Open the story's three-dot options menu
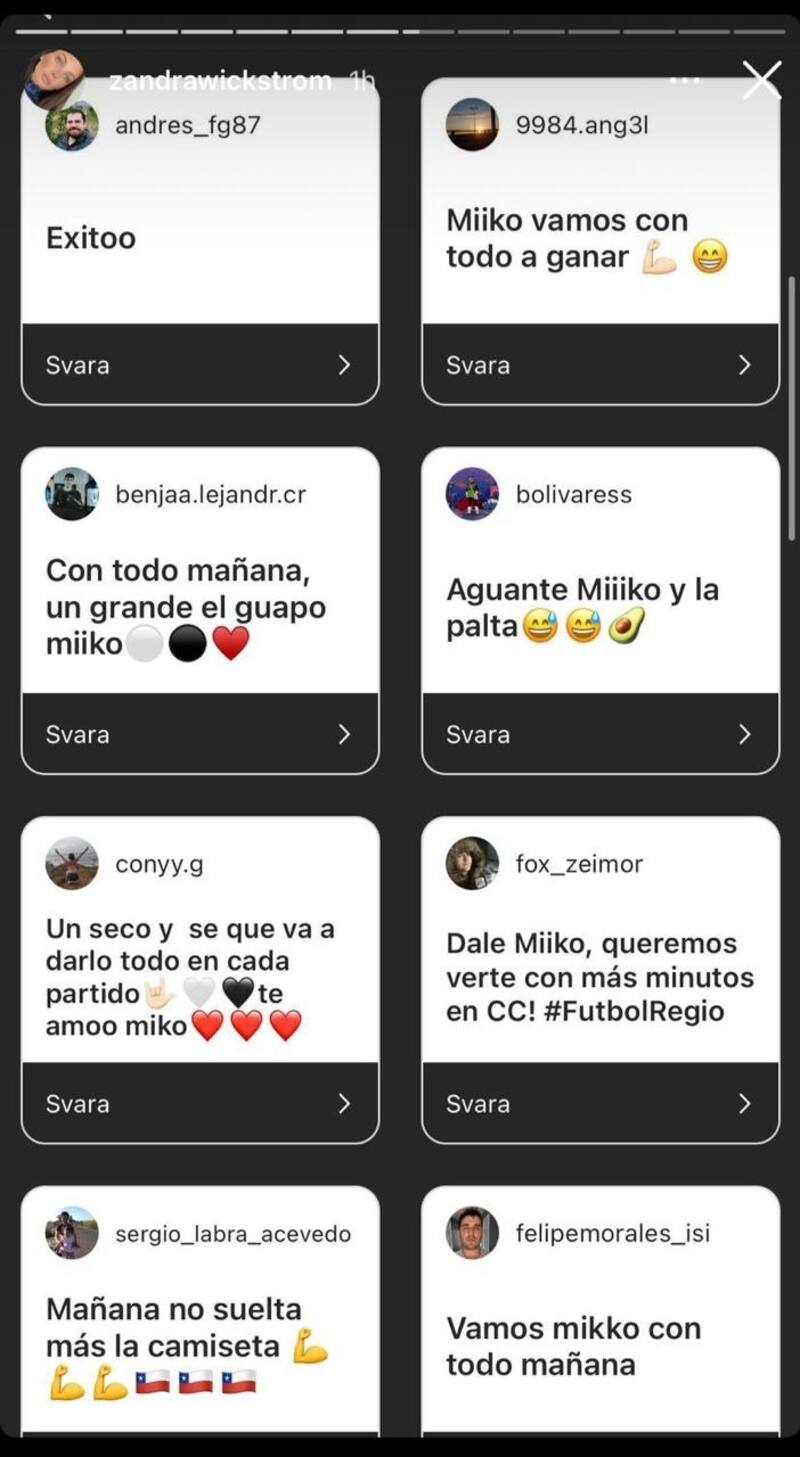Screen dimensions: 800x1457 [684, 81]
